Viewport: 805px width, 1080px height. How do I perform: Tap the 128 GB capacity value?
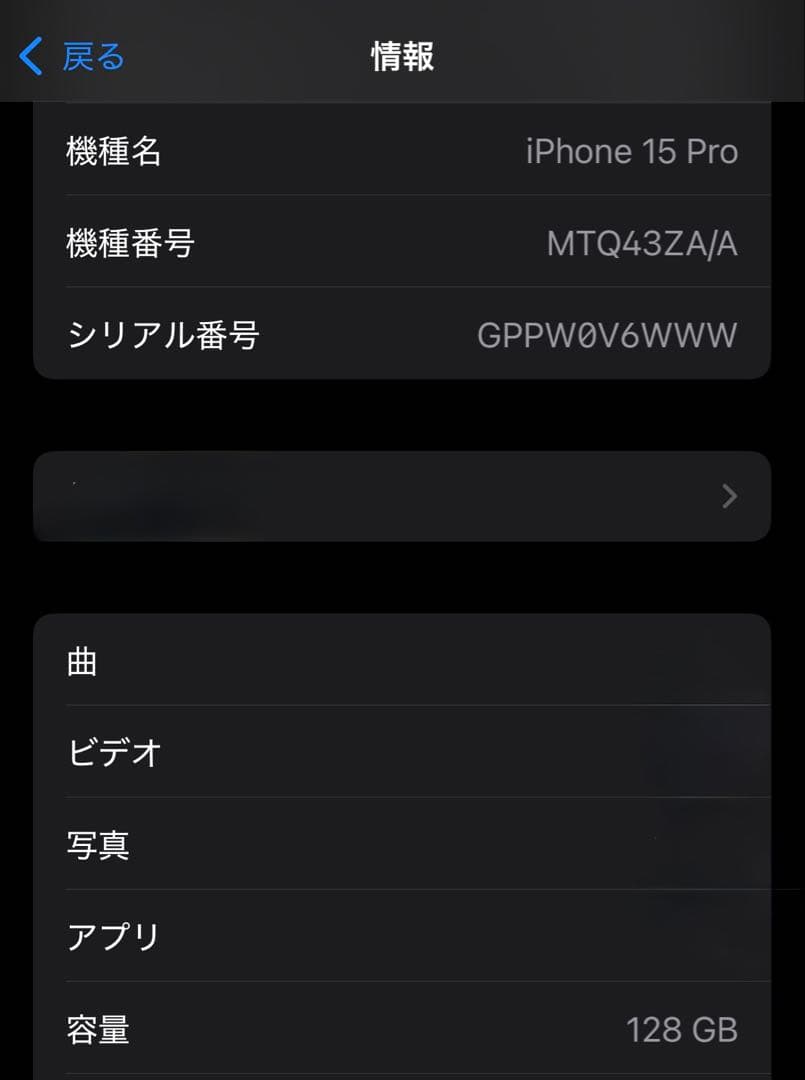(683, 1029)
